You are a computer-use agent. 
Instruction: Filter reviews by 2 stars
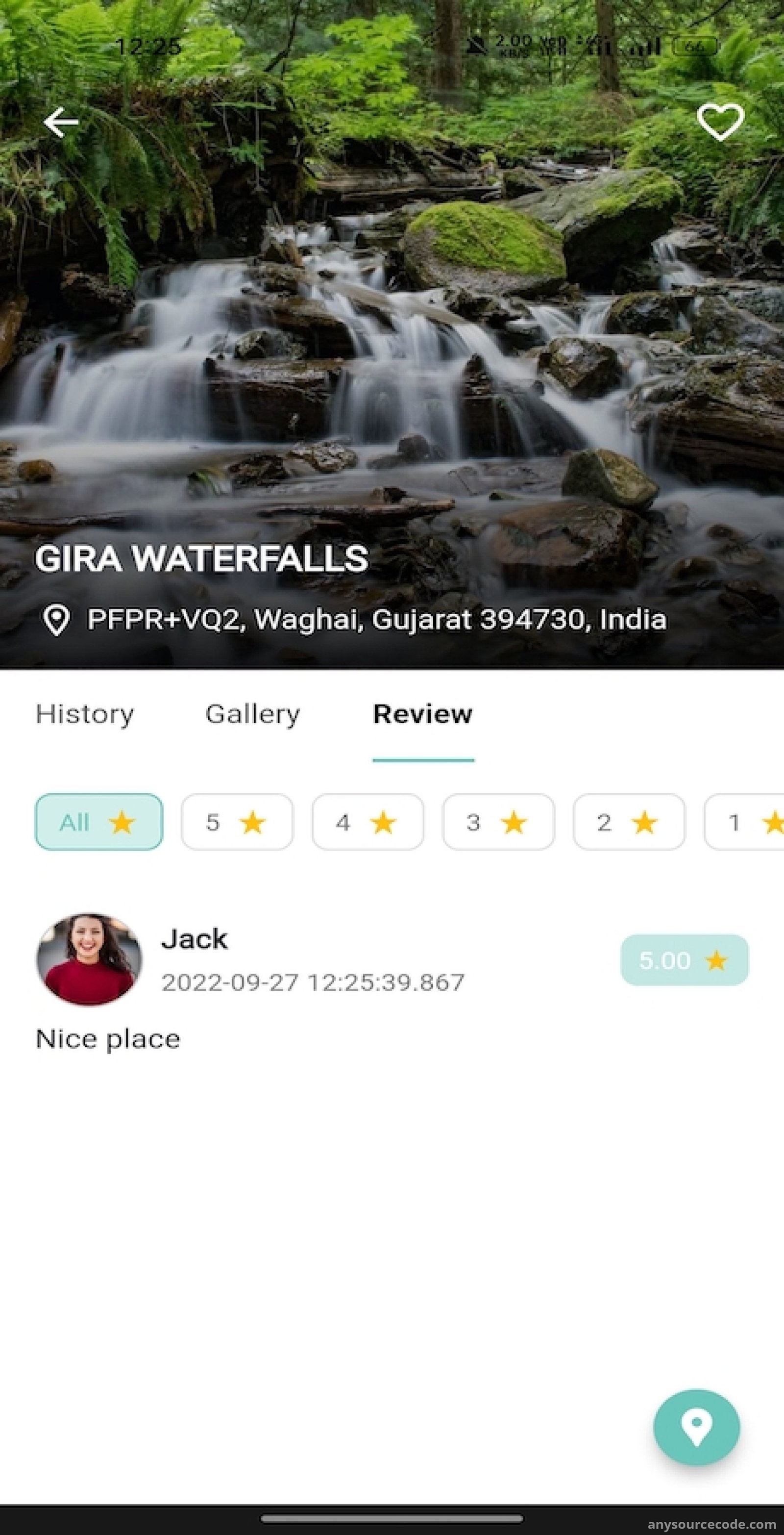(629, 822)
